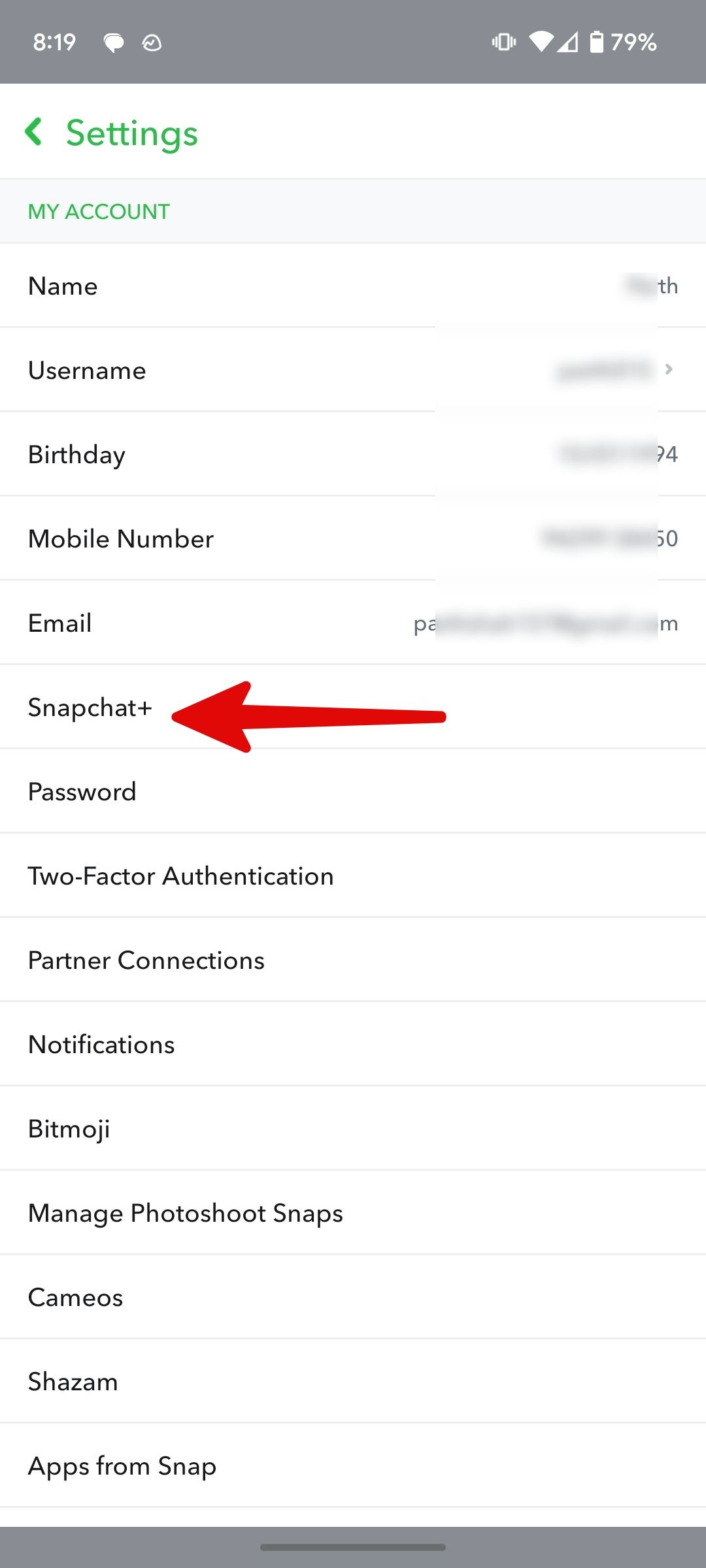Expand the Username row chevron
The width and height of the screenshot is (706, 1568).
pyautogui.click(x=669, y=369)
